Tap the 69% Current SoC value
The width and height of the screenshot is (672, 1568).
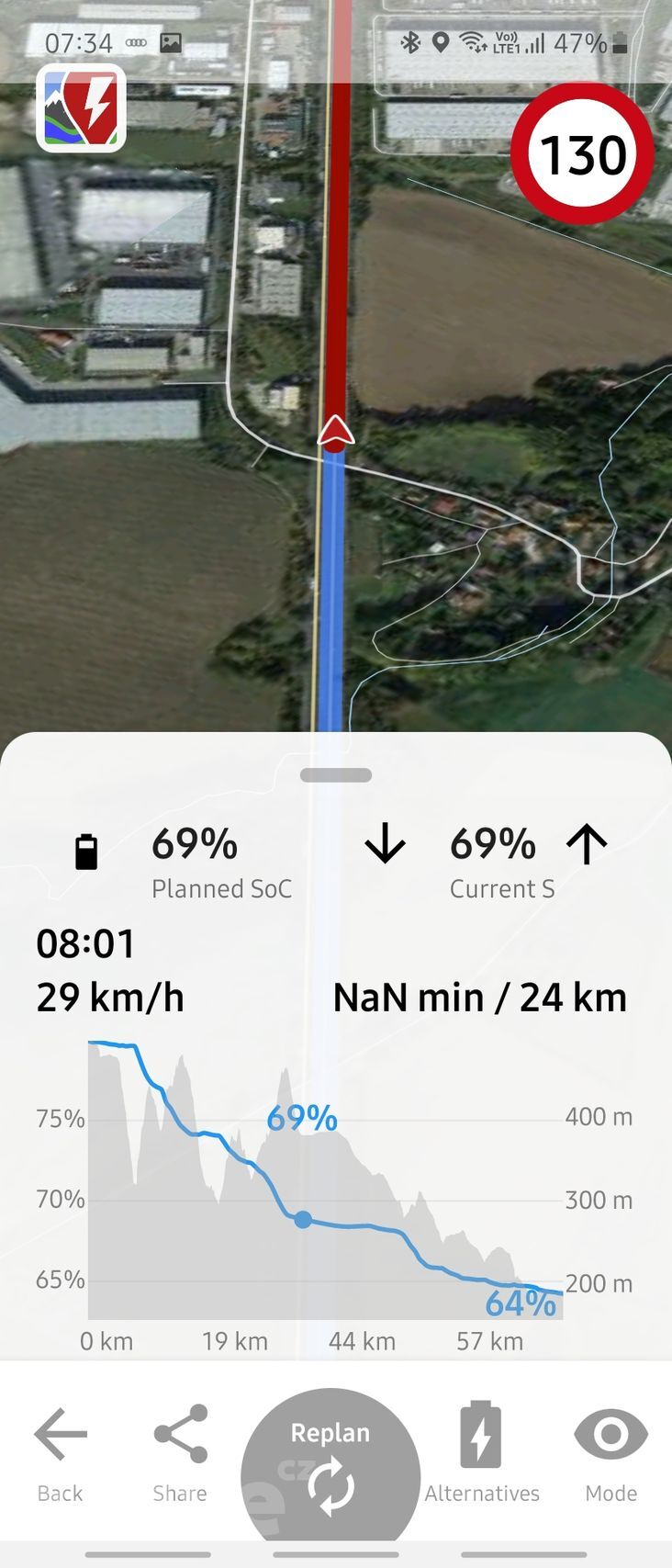tap(492, 845)
